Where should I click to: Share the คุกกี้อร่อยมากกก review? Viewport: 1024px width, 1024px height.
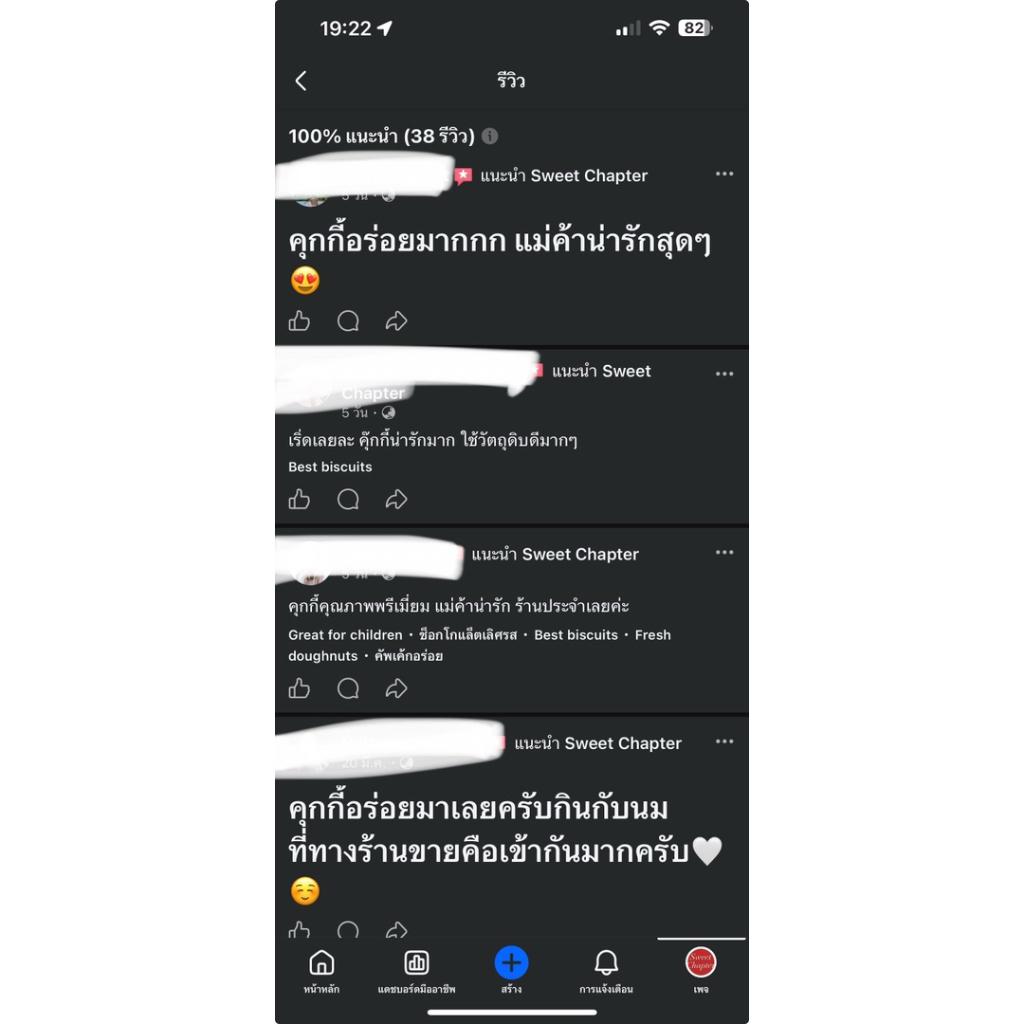point(396,321)
